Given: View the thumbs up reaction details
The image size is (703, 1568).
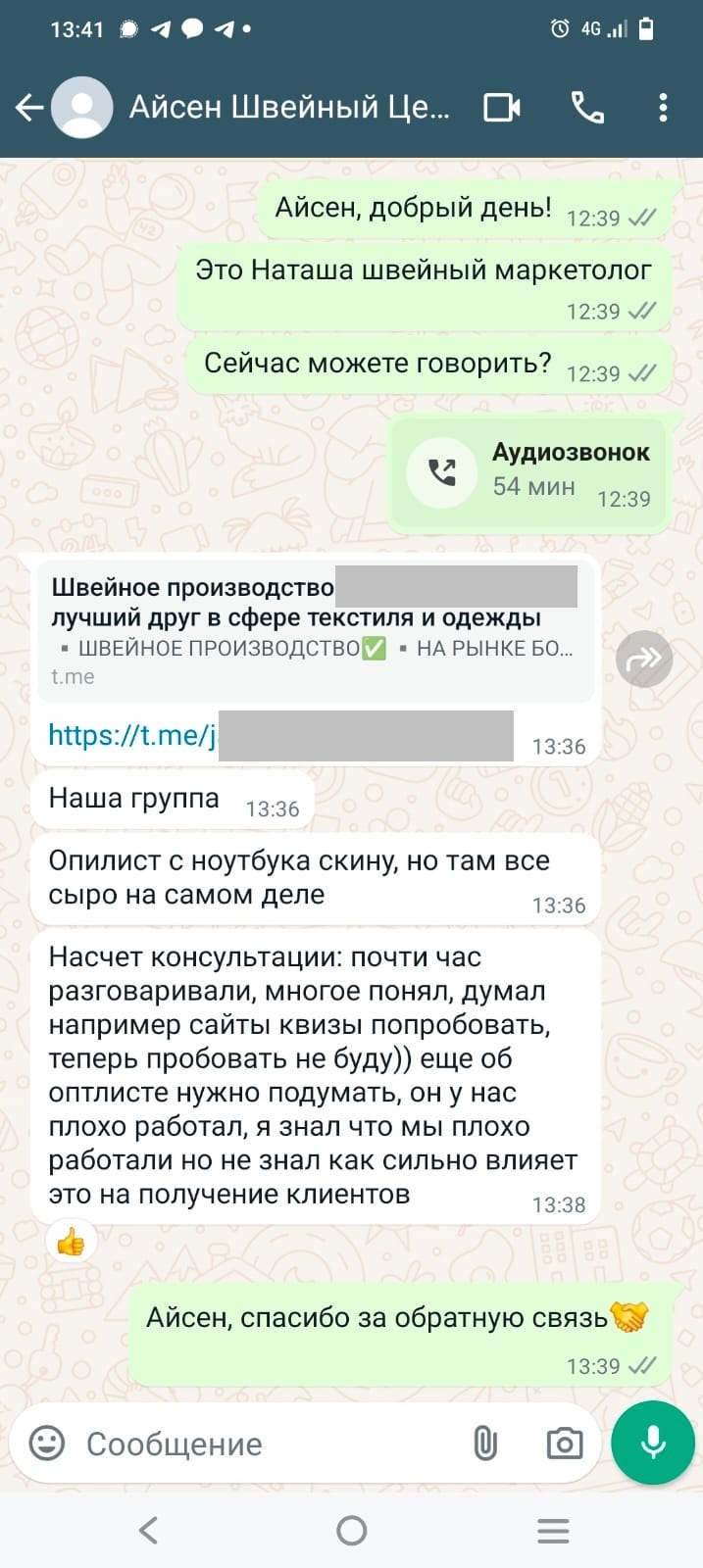Looking at the screenshot, I should 72,1244.
